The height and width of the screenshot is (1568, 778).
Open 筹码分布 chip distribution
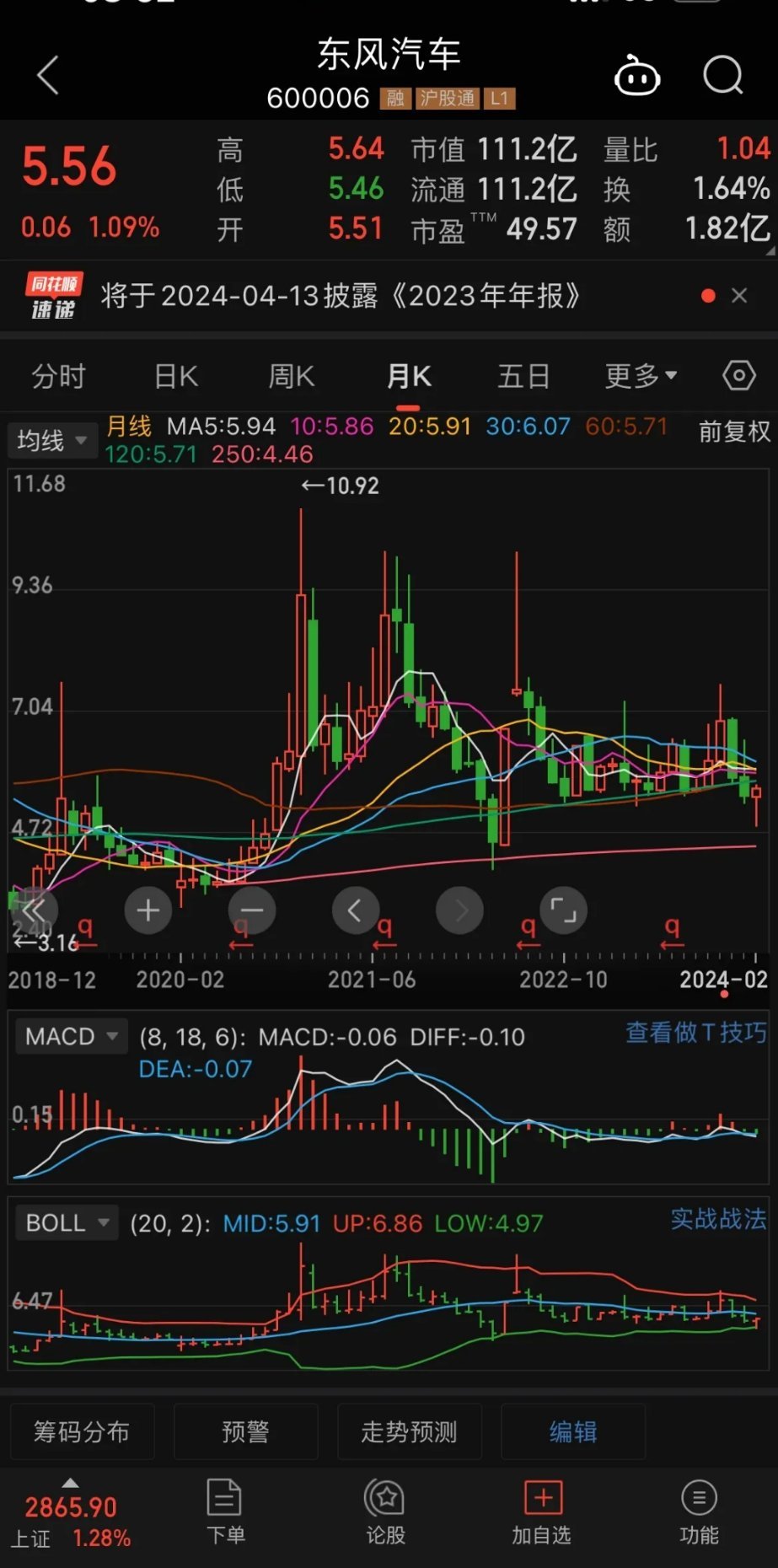pyautogui.click(x=82, y=1431)
